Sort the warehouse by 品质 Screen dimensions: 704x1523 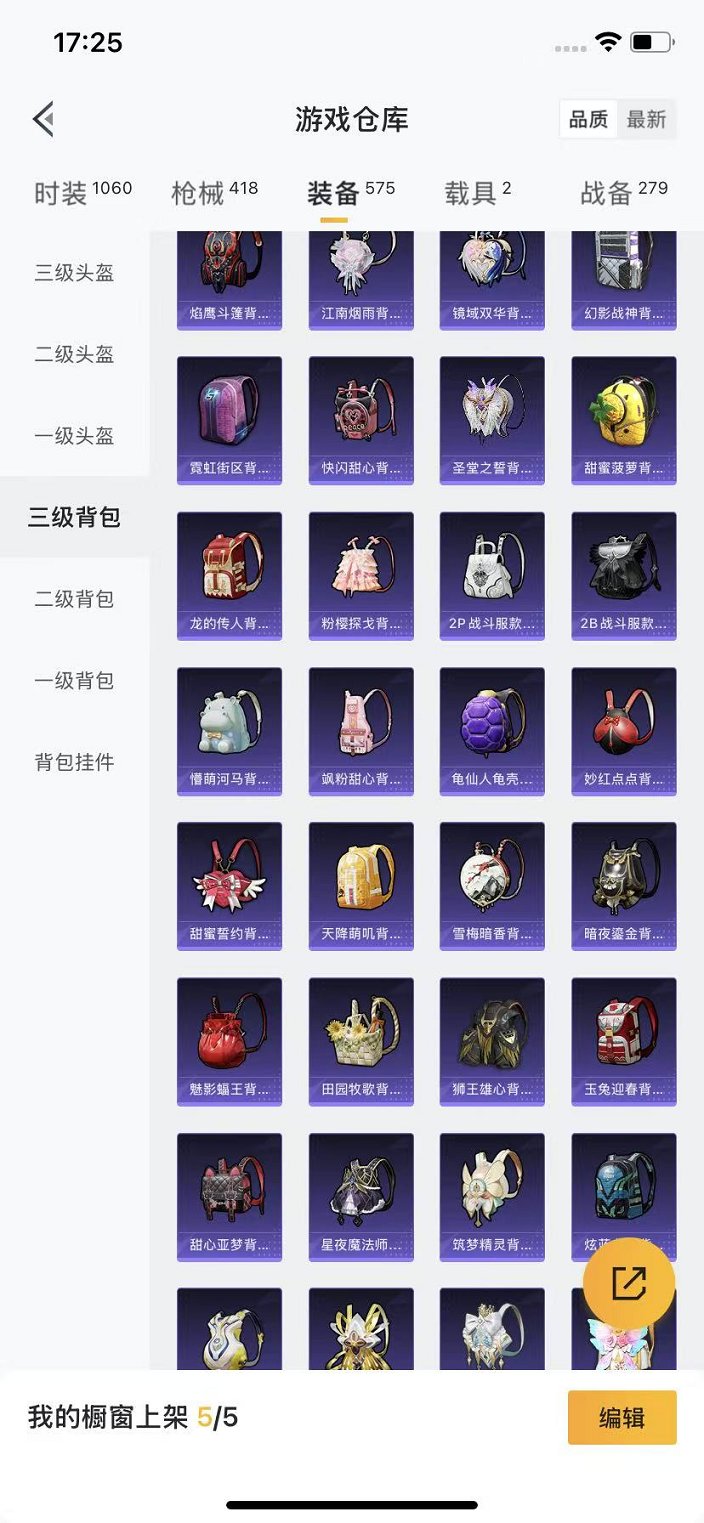pos(588,120)
